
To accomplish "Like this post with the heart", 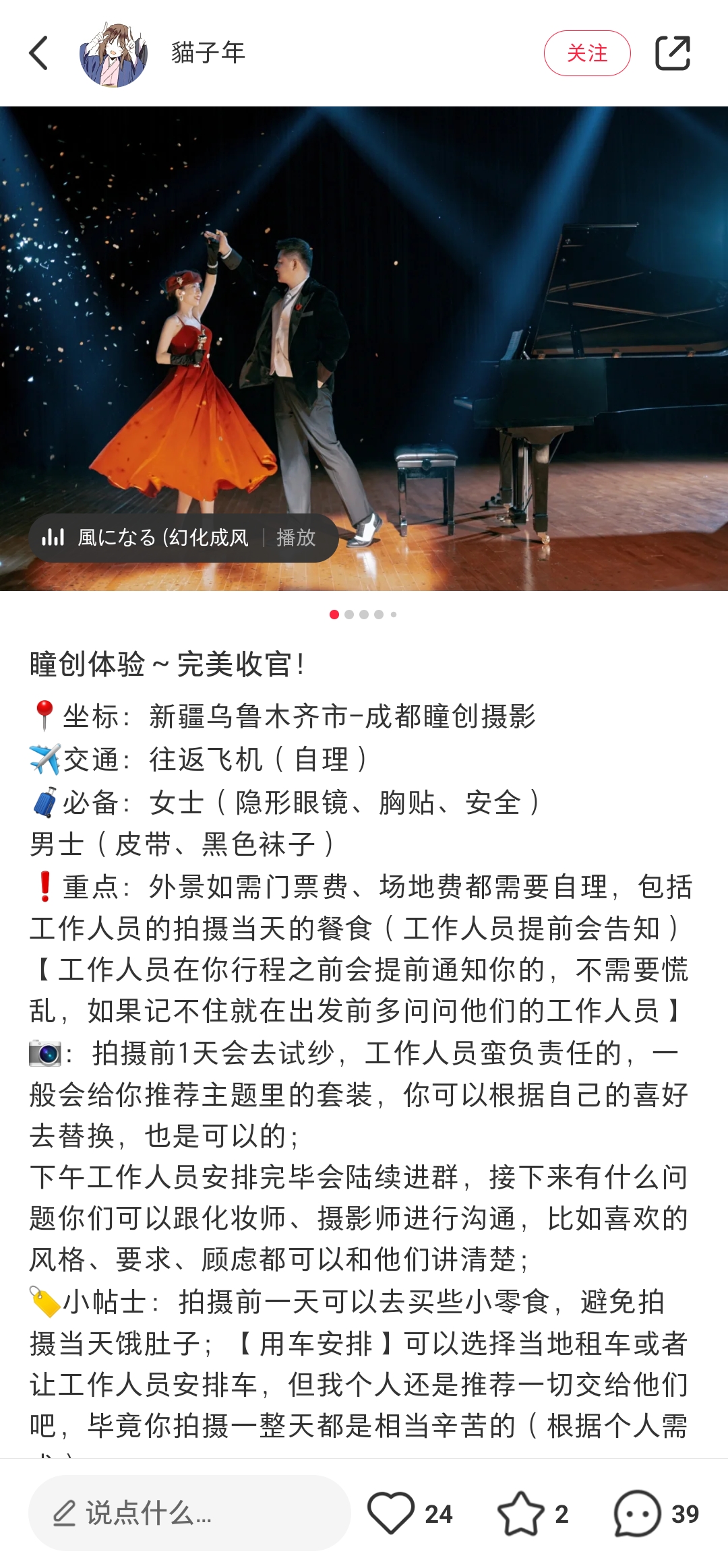I will tap(391, 1513).
